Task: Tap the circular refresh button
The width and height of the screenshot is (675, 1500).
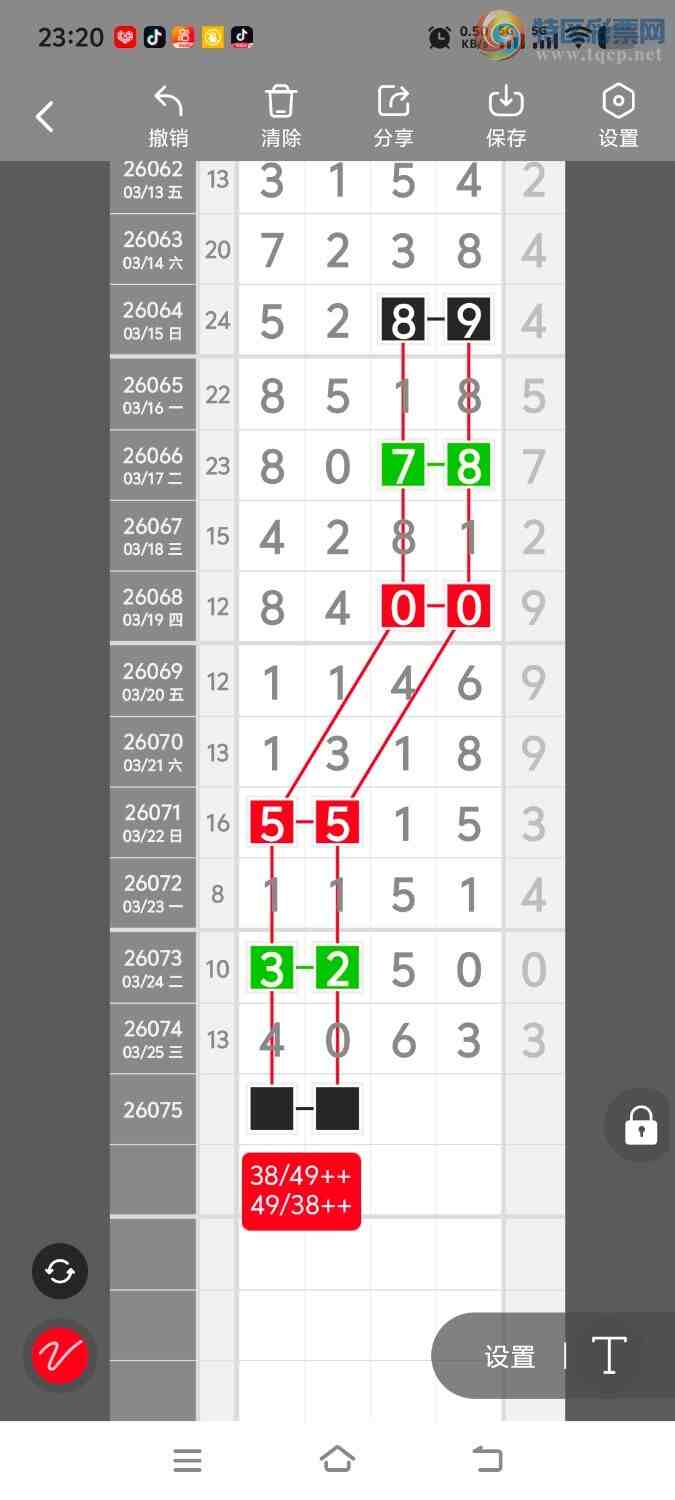Action: (x=60, y=1271)
